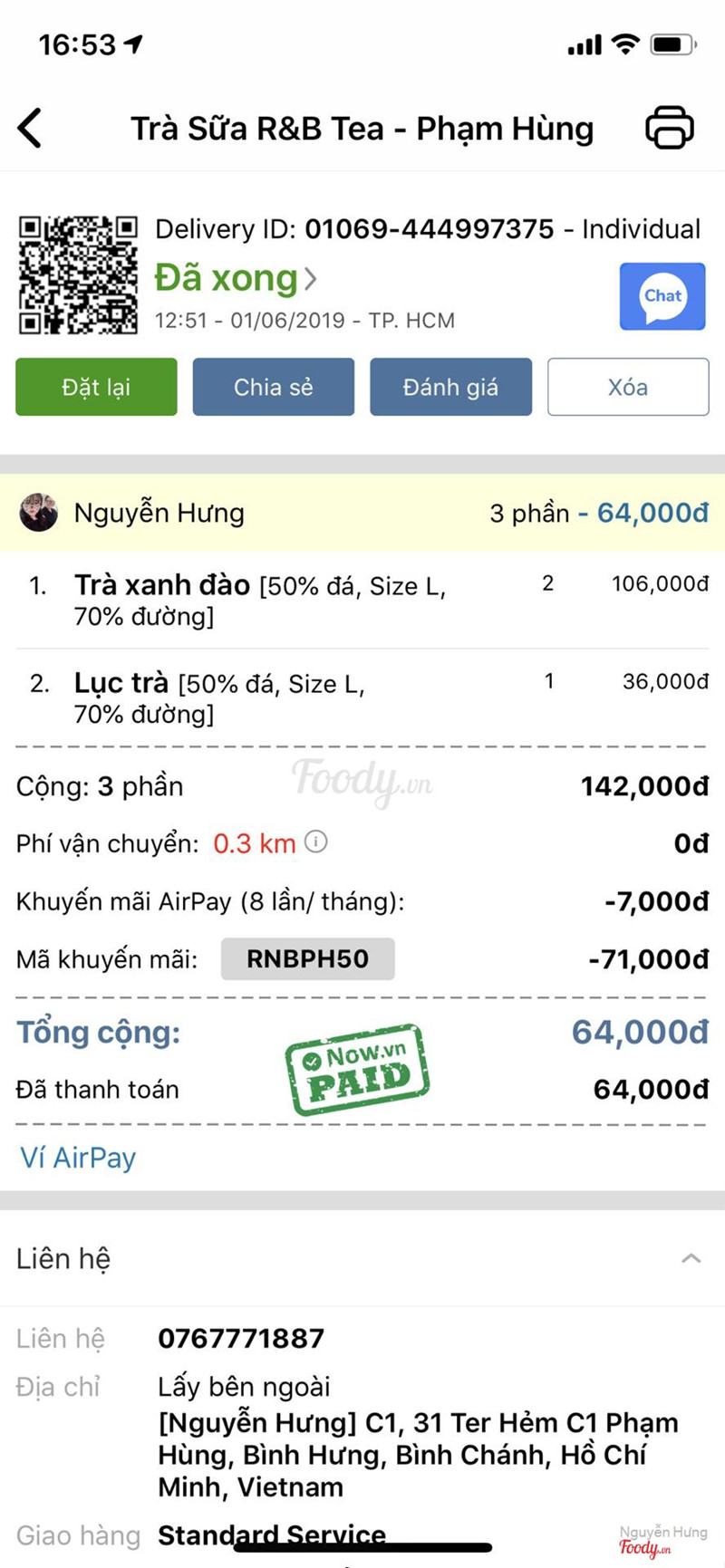Open the Đã xong status details
This screenshot has width=725, height=1568.
pyautogui.click(x=236, y=278)
